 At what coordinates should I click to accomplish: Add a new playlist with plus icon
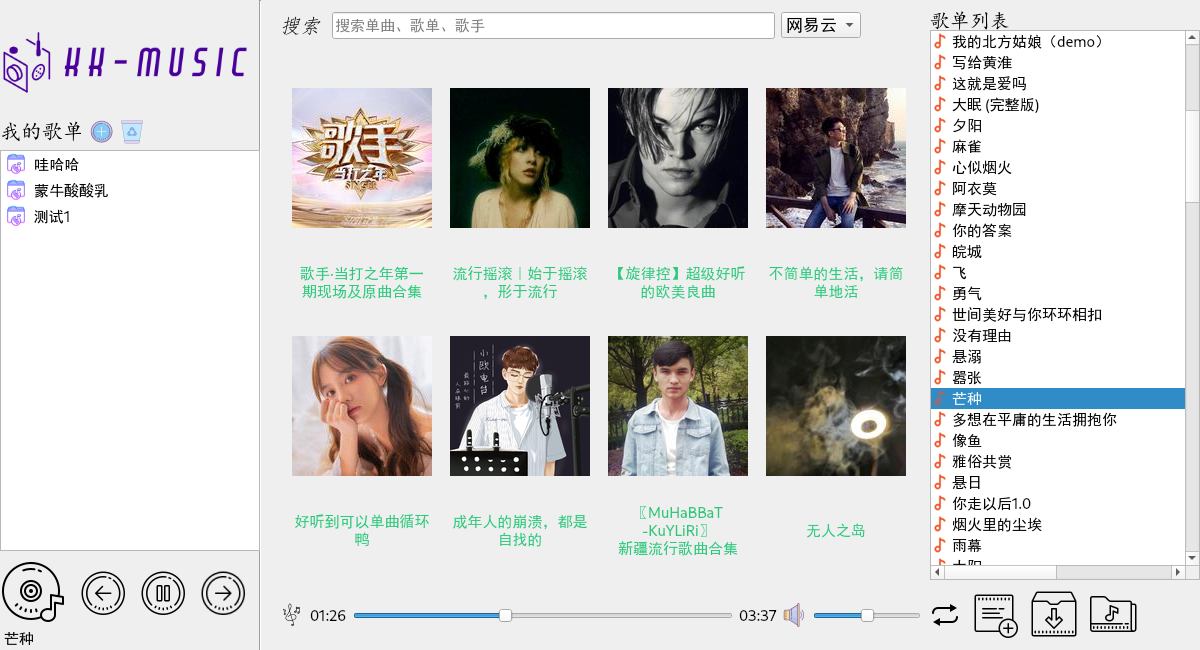coord(101,131)
